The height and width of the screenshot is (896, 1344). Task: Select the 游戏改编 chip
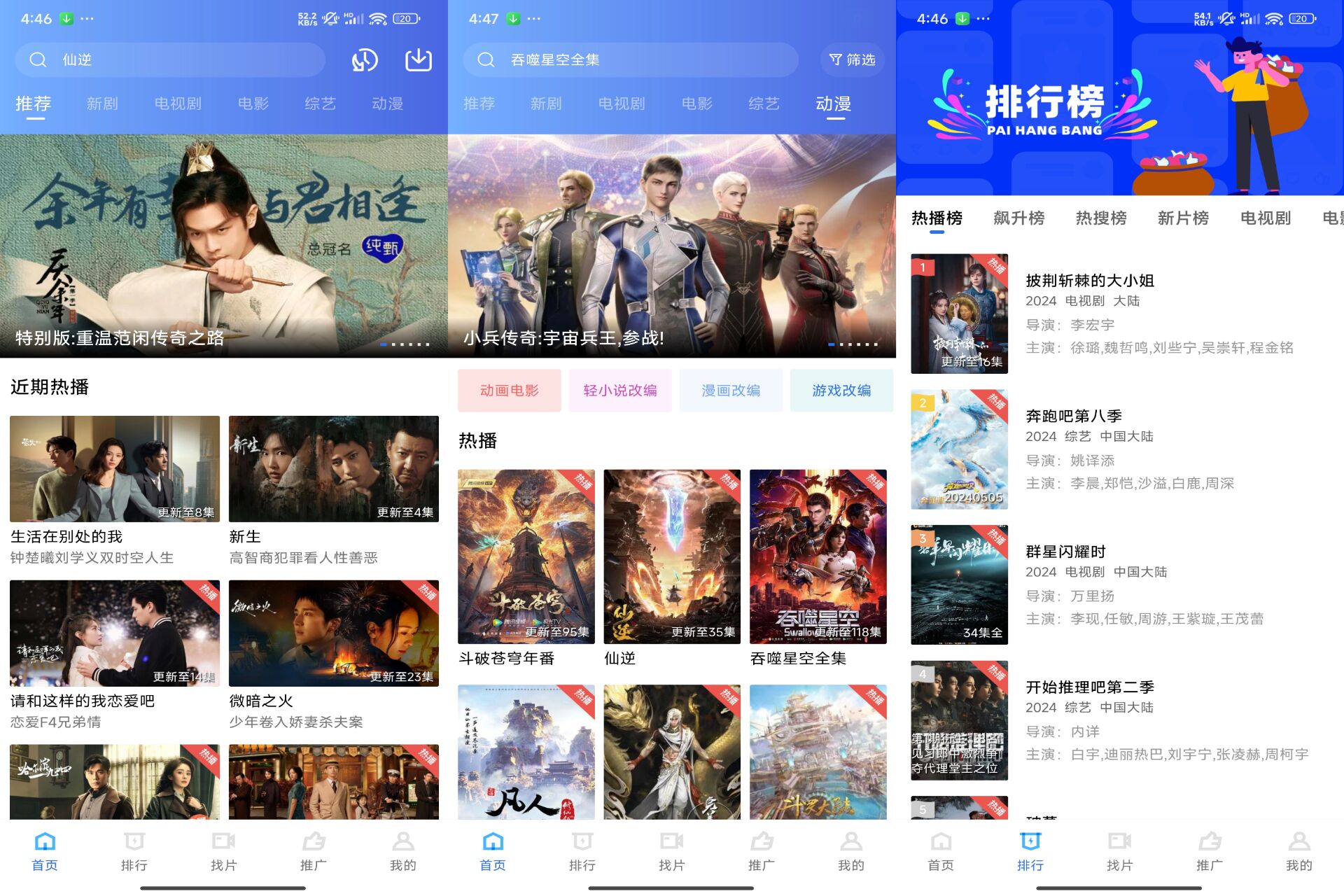pyautogui.click(x=841, y=391)
